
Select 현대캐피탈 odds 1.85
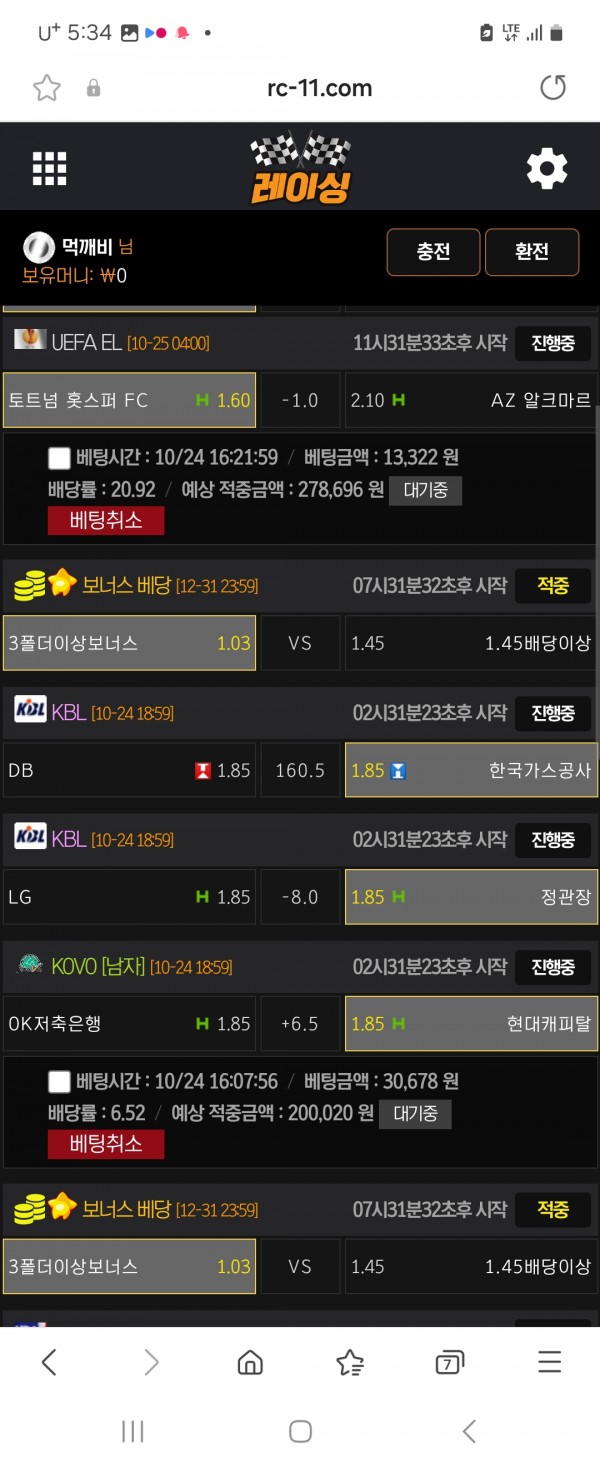point(470,1023)
